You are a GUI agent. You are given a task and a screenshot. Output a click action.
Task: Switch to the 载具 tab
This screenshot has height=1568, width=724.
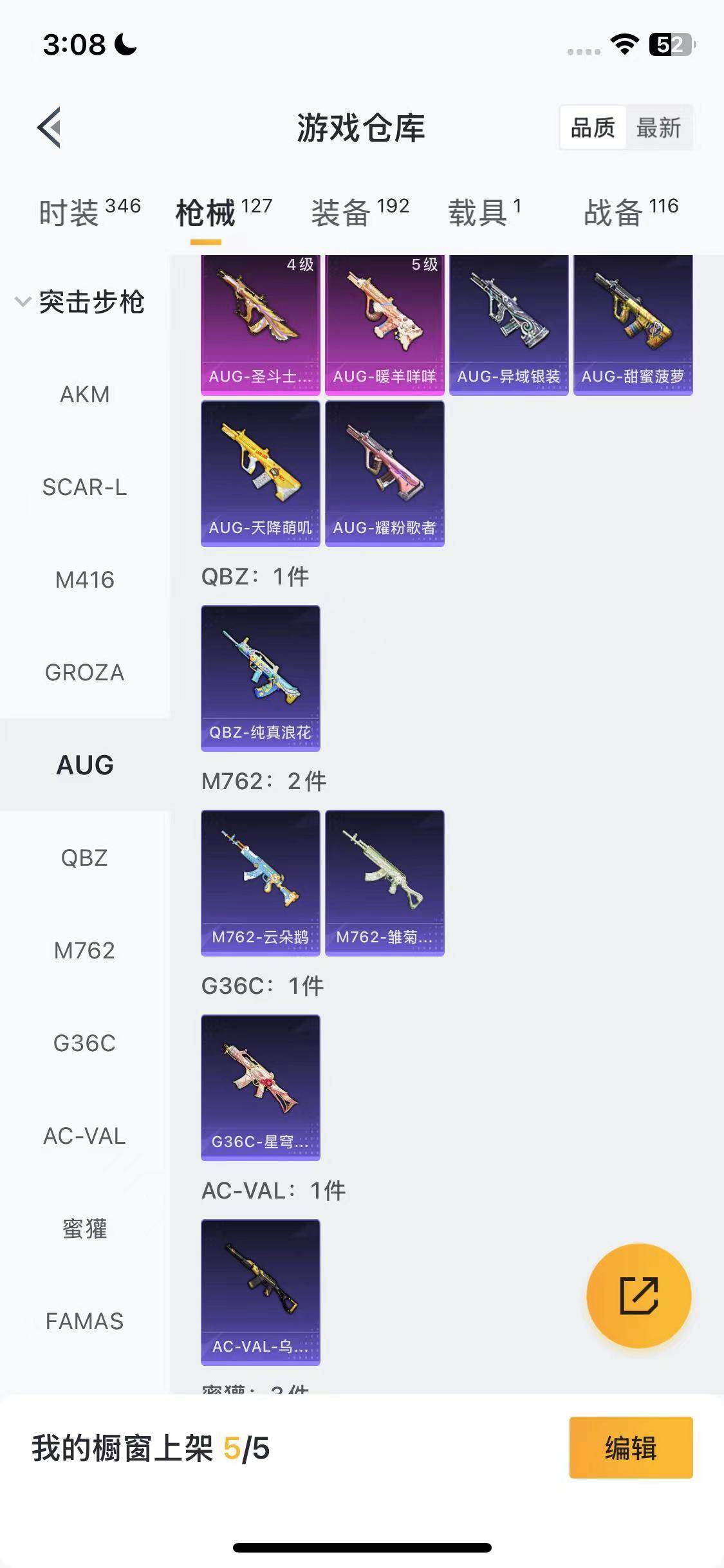[484, 212]
